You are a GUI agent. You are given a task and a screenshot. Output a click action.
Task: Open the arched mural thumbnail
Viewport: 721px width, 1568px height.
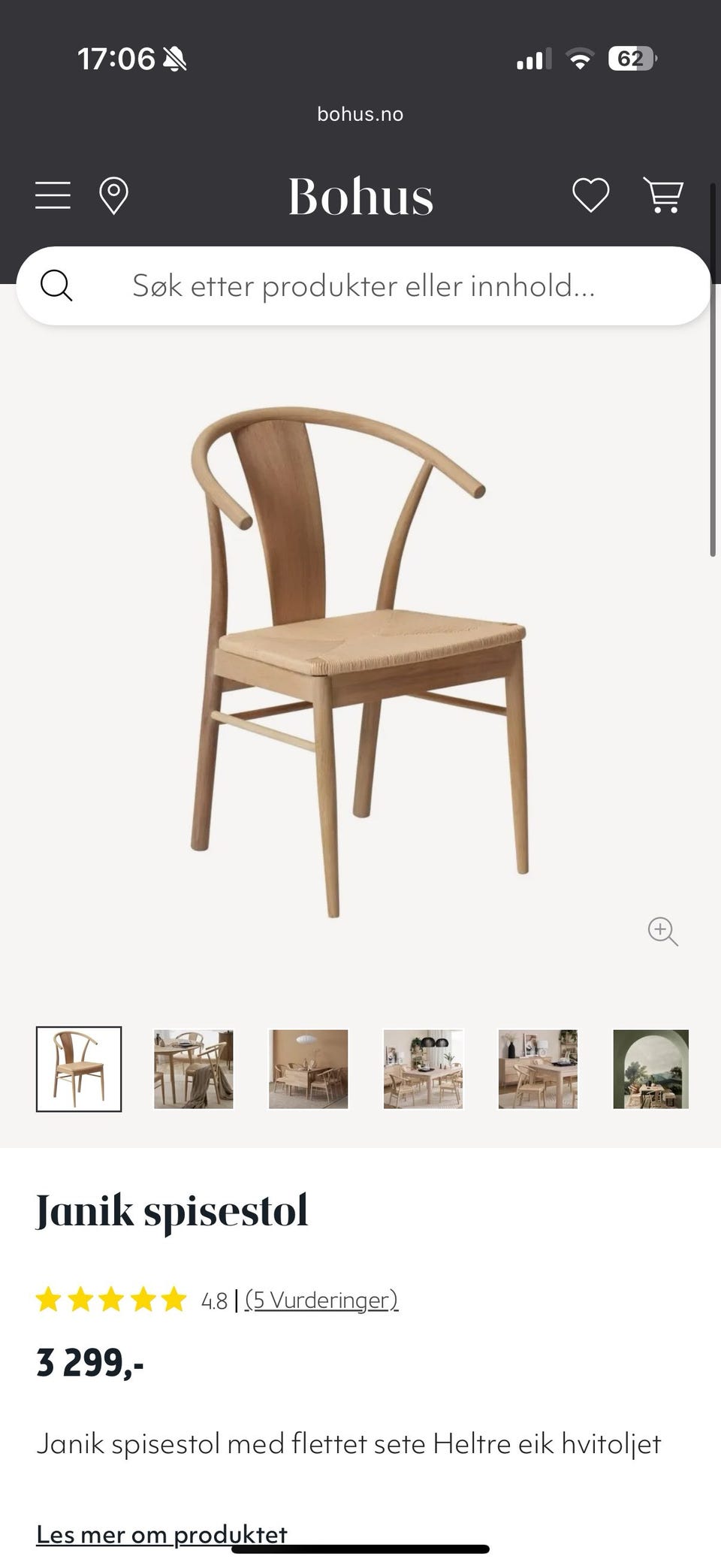click(x=650, y=1068)
